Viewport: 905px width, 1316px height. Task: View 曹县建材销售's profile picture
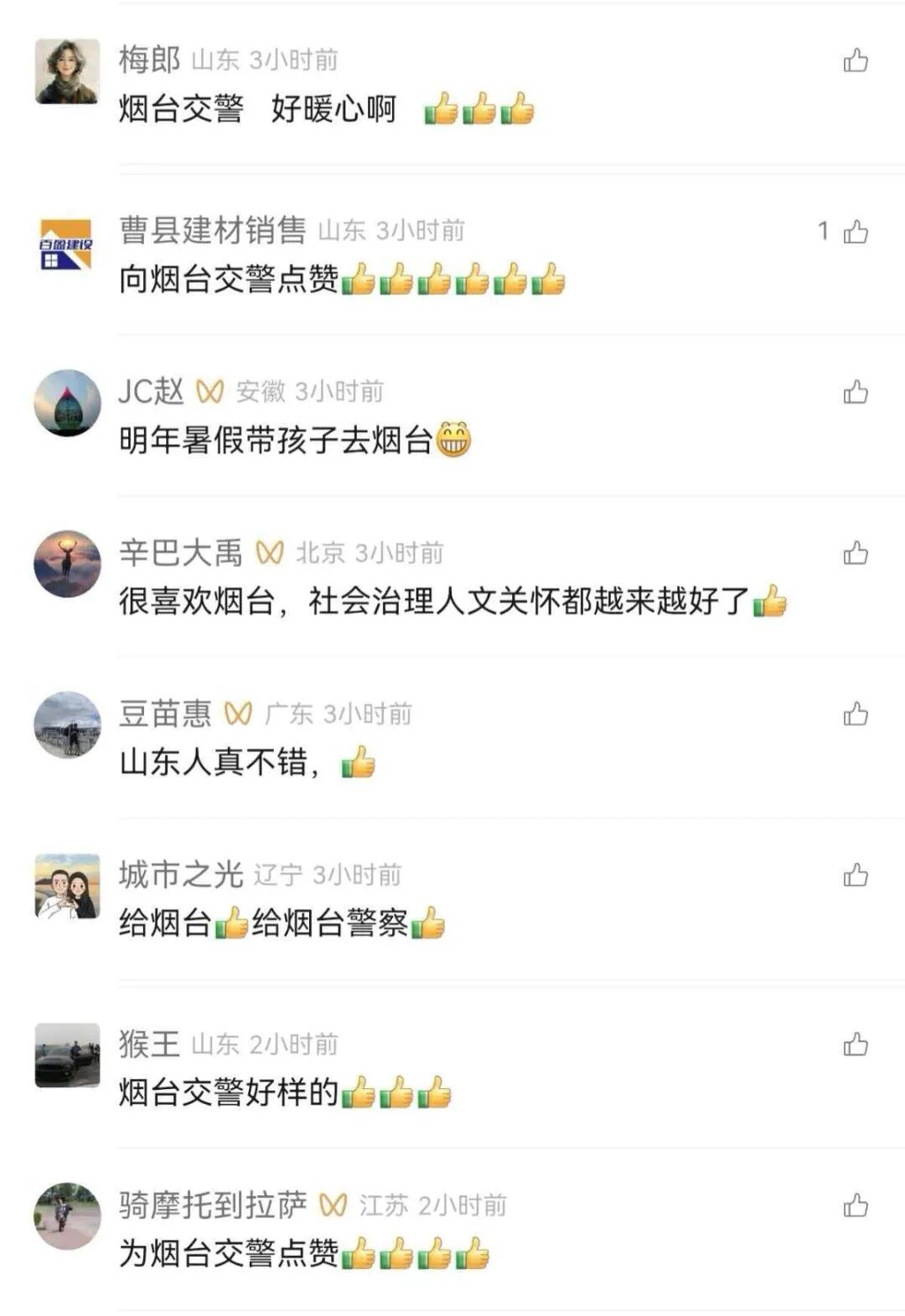67,244
